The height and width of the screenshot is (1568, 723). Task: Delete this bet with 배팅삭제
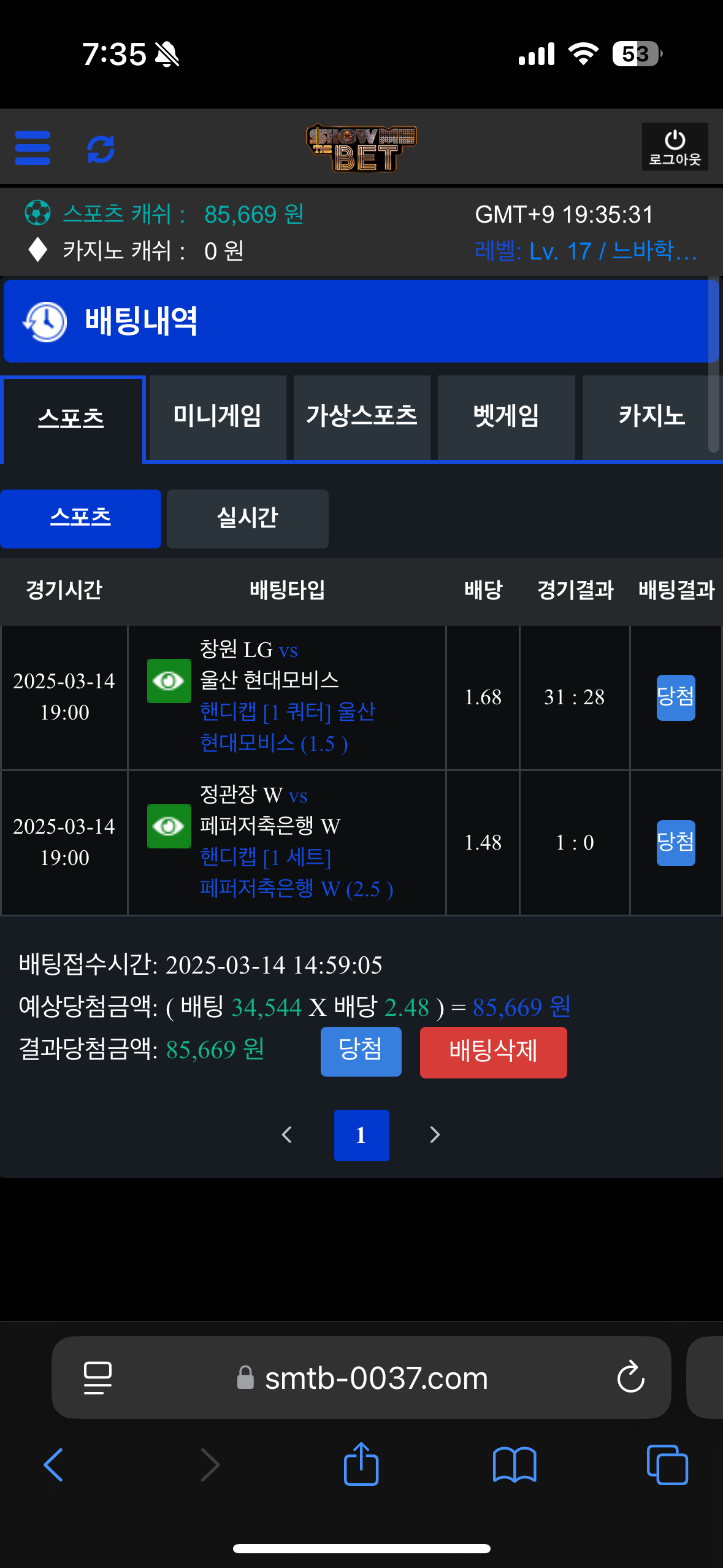tap(493, 1052)
